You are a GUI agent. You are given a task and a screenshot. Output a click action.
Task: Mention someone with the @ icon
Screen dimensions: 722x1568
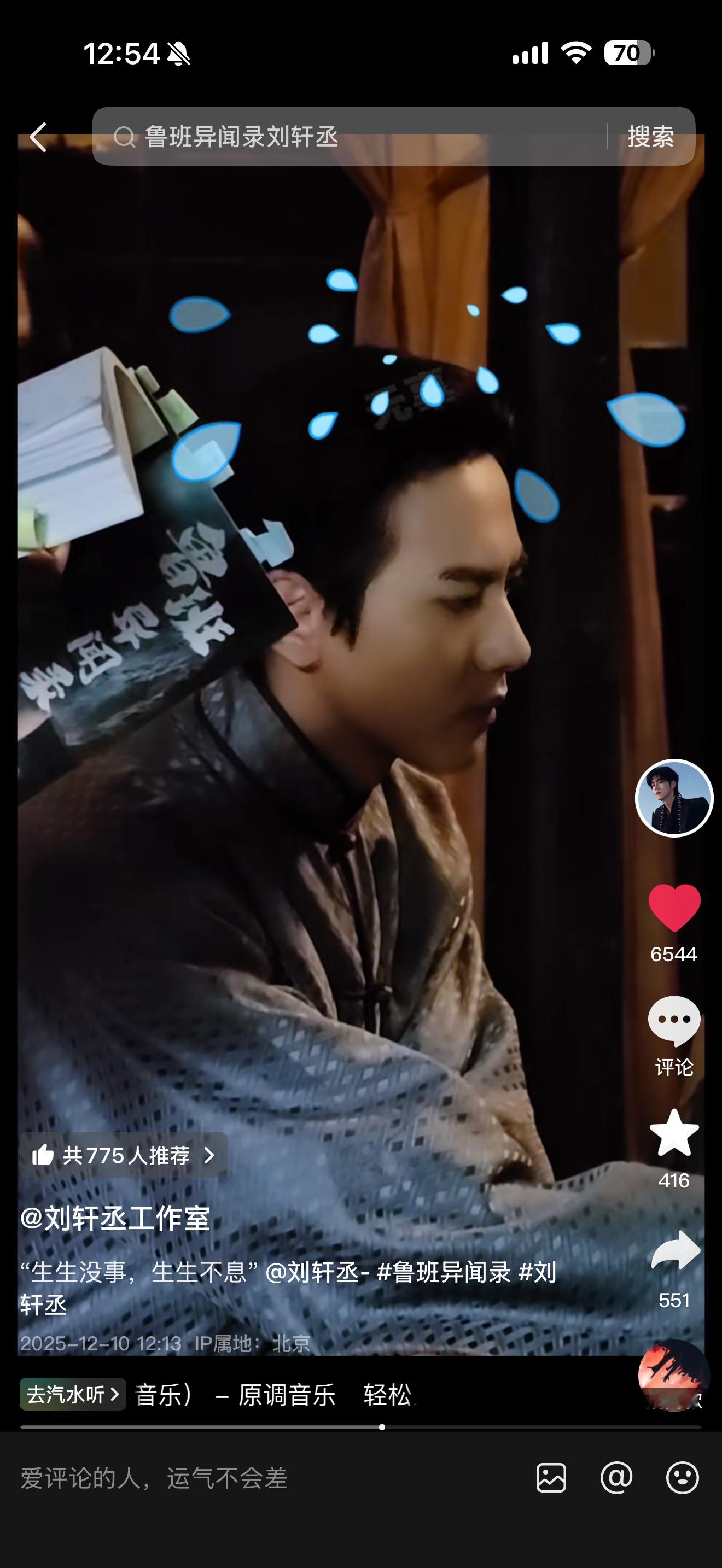[616, 1478]
